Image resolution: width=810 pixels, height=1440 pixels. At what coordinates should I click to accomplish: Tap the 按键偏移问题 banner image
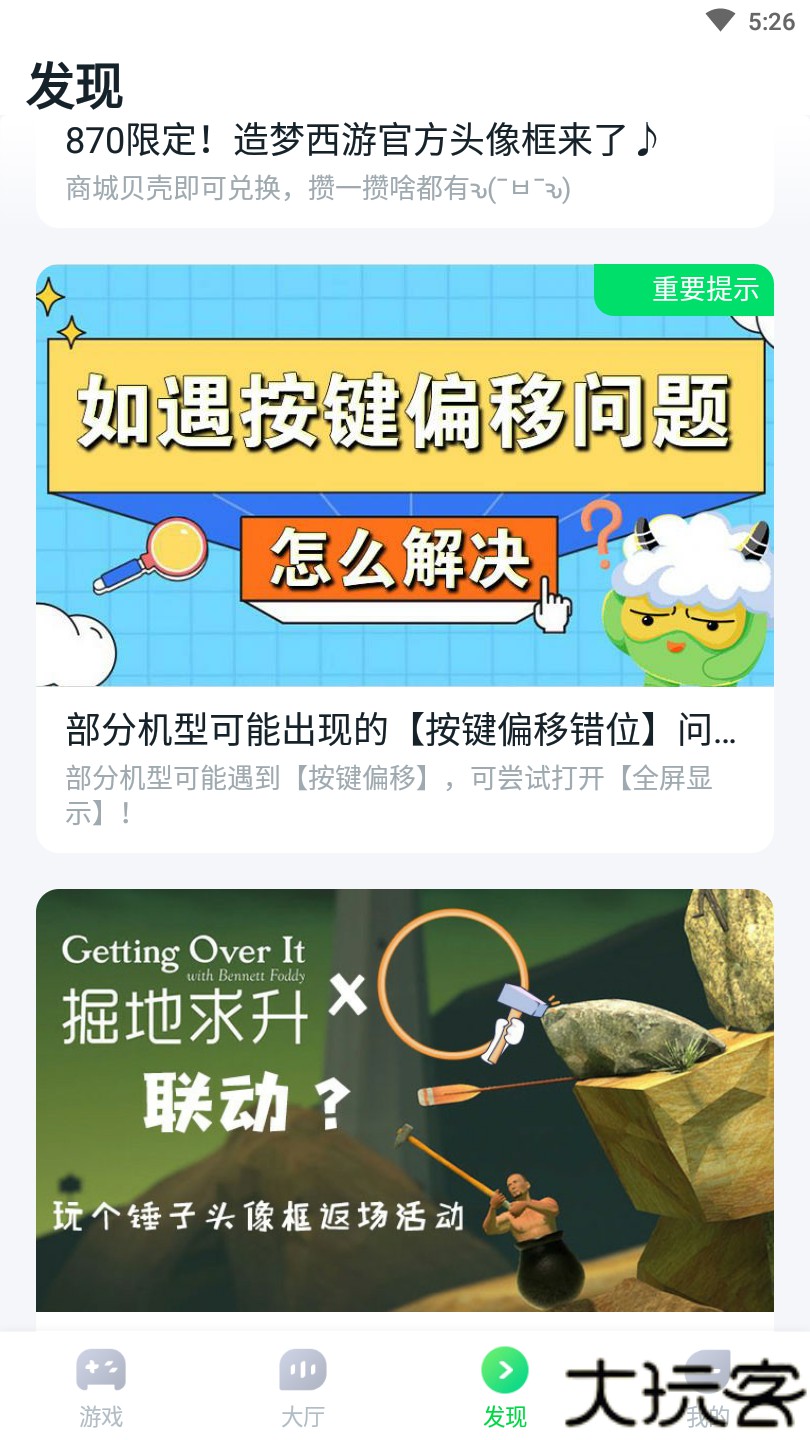click(x=405, y=475)
